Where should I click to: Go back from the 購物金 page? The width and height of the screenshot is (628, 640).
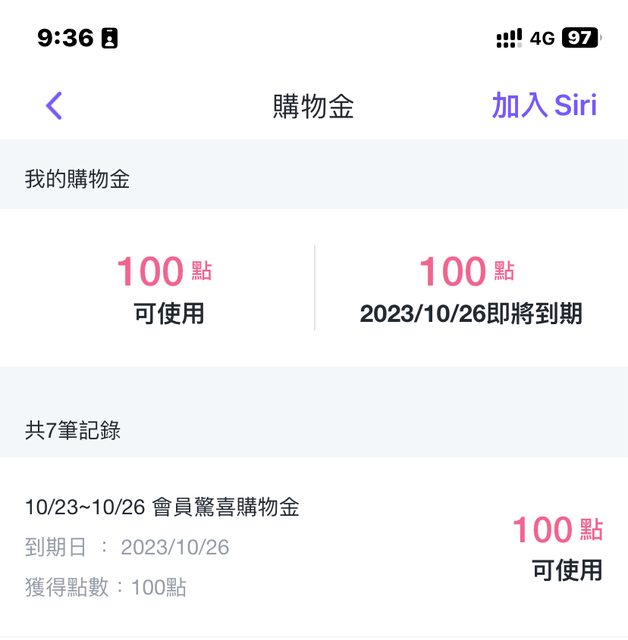point(54,105)
